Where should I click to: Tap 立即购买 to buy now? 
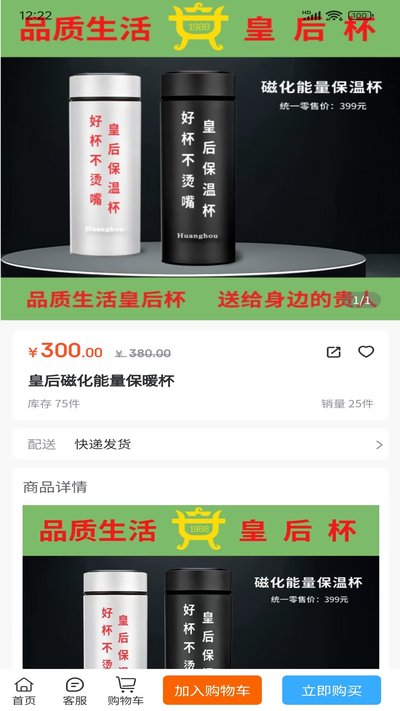coord(332,690)
